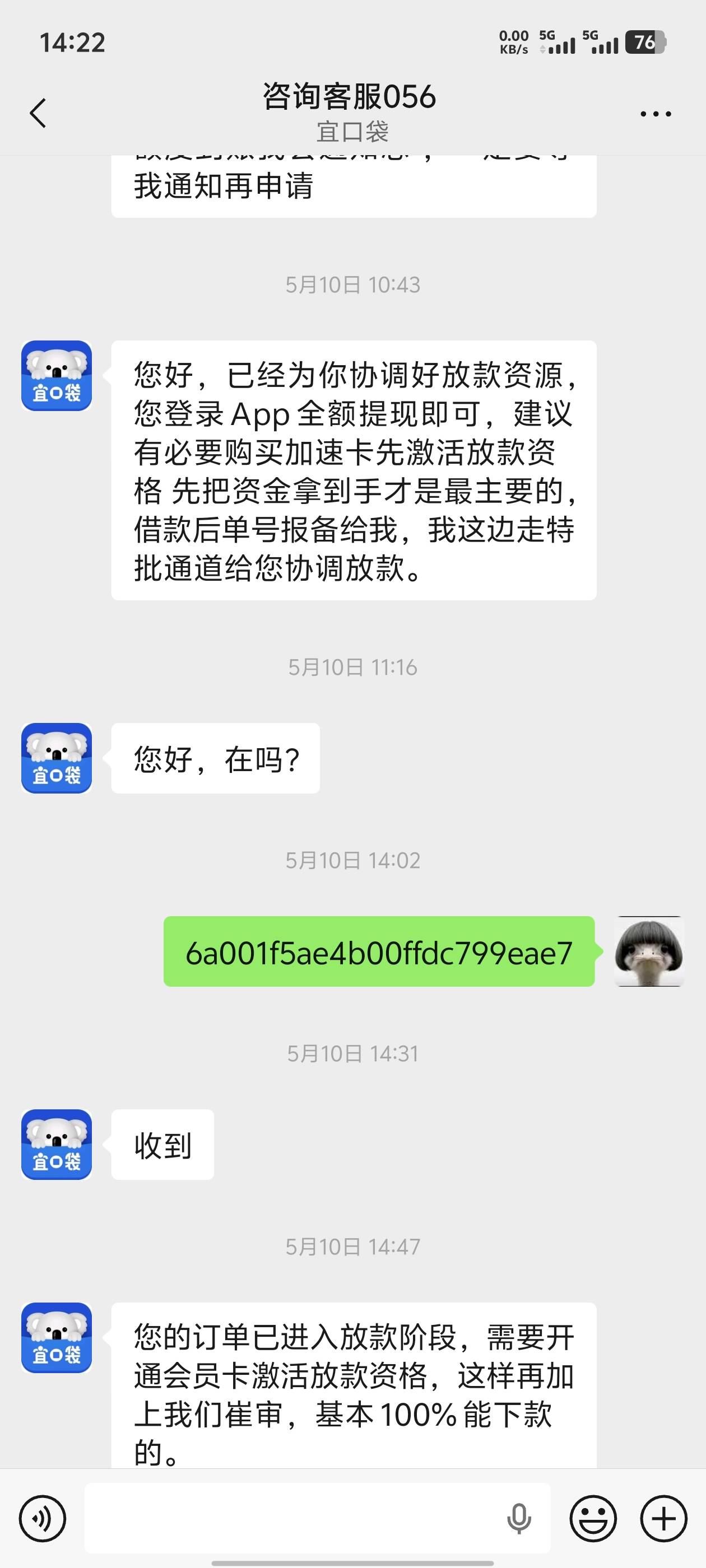Image resolution: width=706 pixels, height=1568 pixels.
Task: Open the three-dot chat options menu
Action: click(656, 114)
